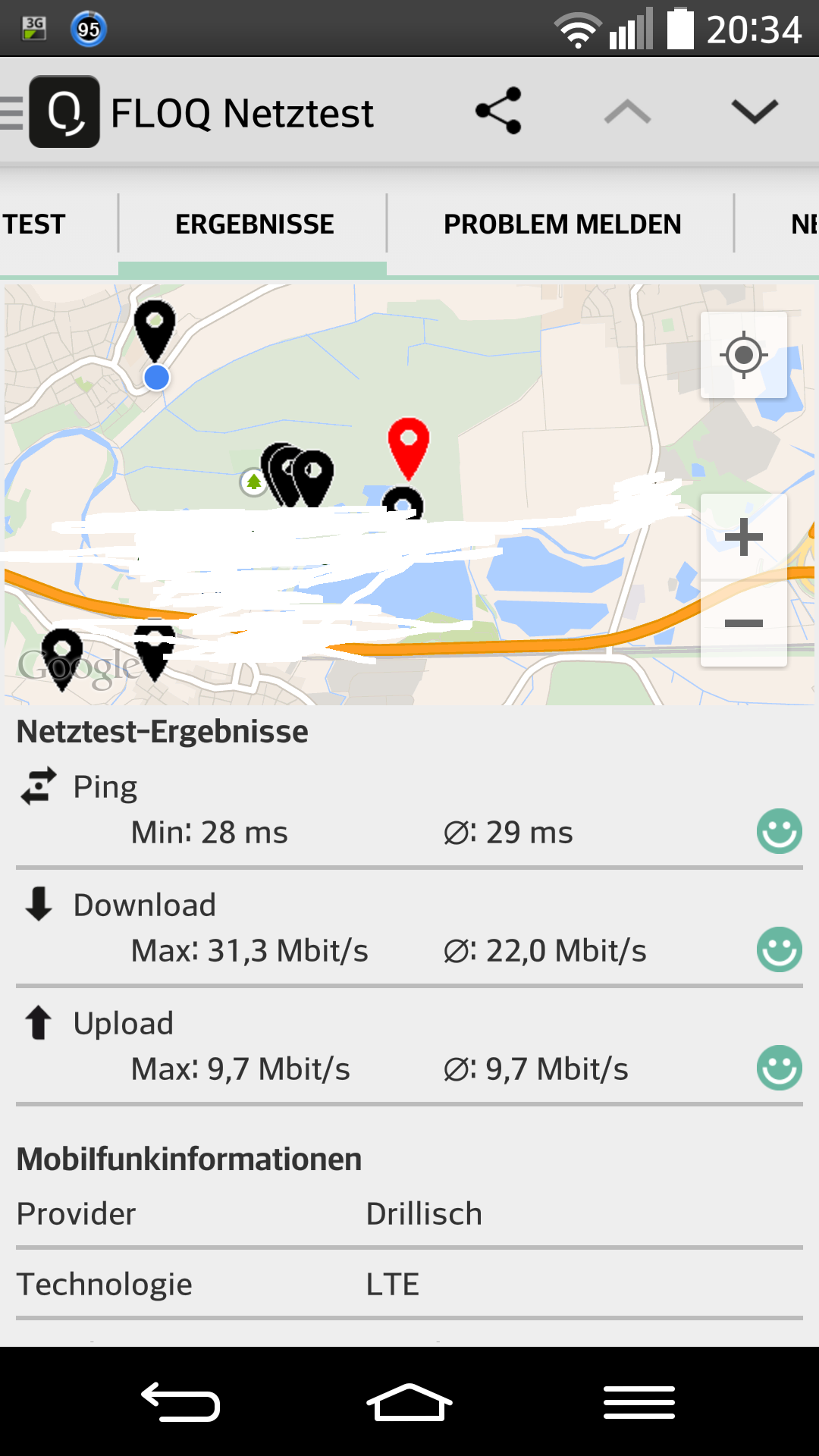The height and width of the screenshot is (1456, 819).
Task: Go to the Android home screen
Action: [409, 1401]
